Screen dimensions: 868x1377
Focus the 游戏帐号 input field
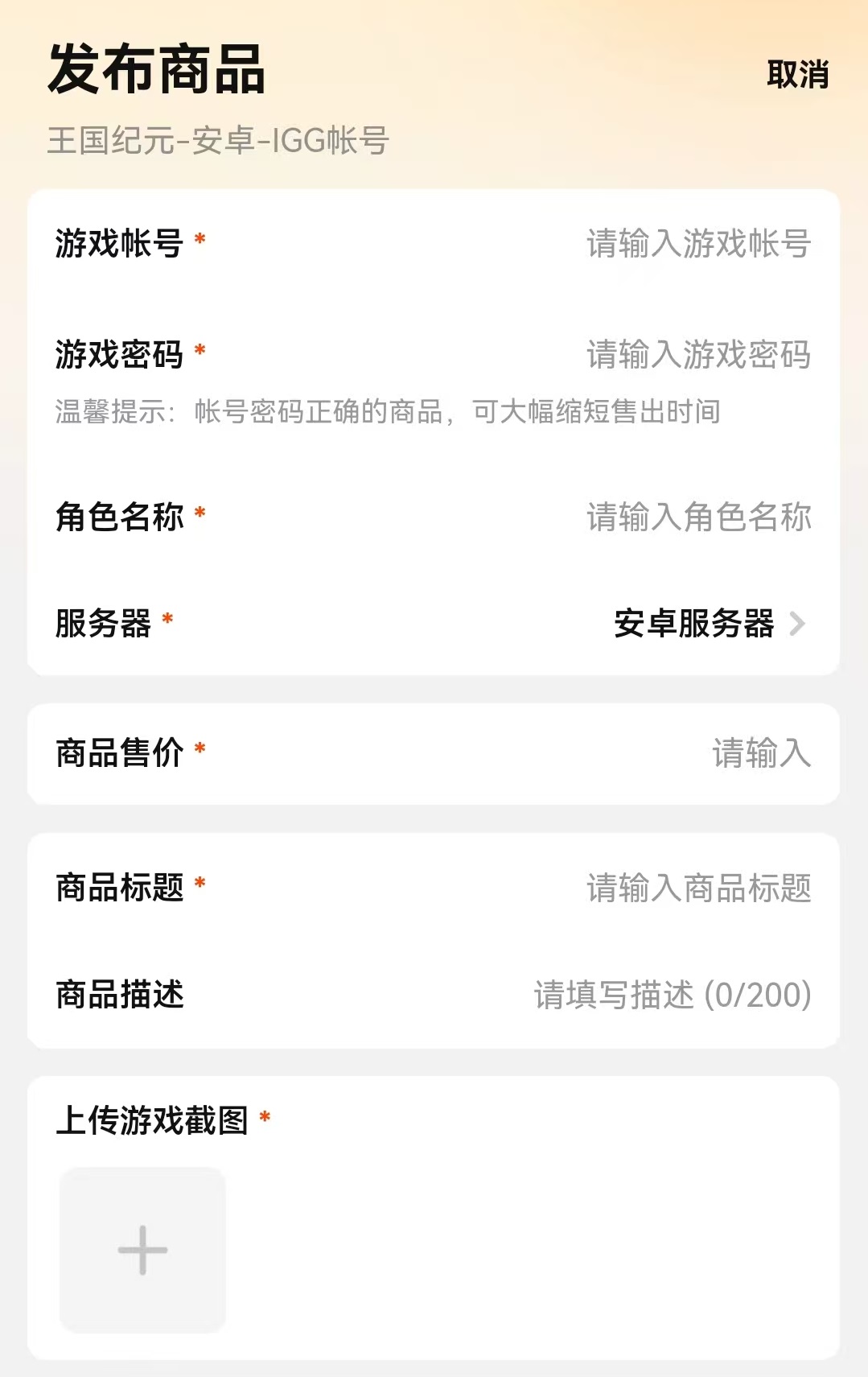[697, 244]
